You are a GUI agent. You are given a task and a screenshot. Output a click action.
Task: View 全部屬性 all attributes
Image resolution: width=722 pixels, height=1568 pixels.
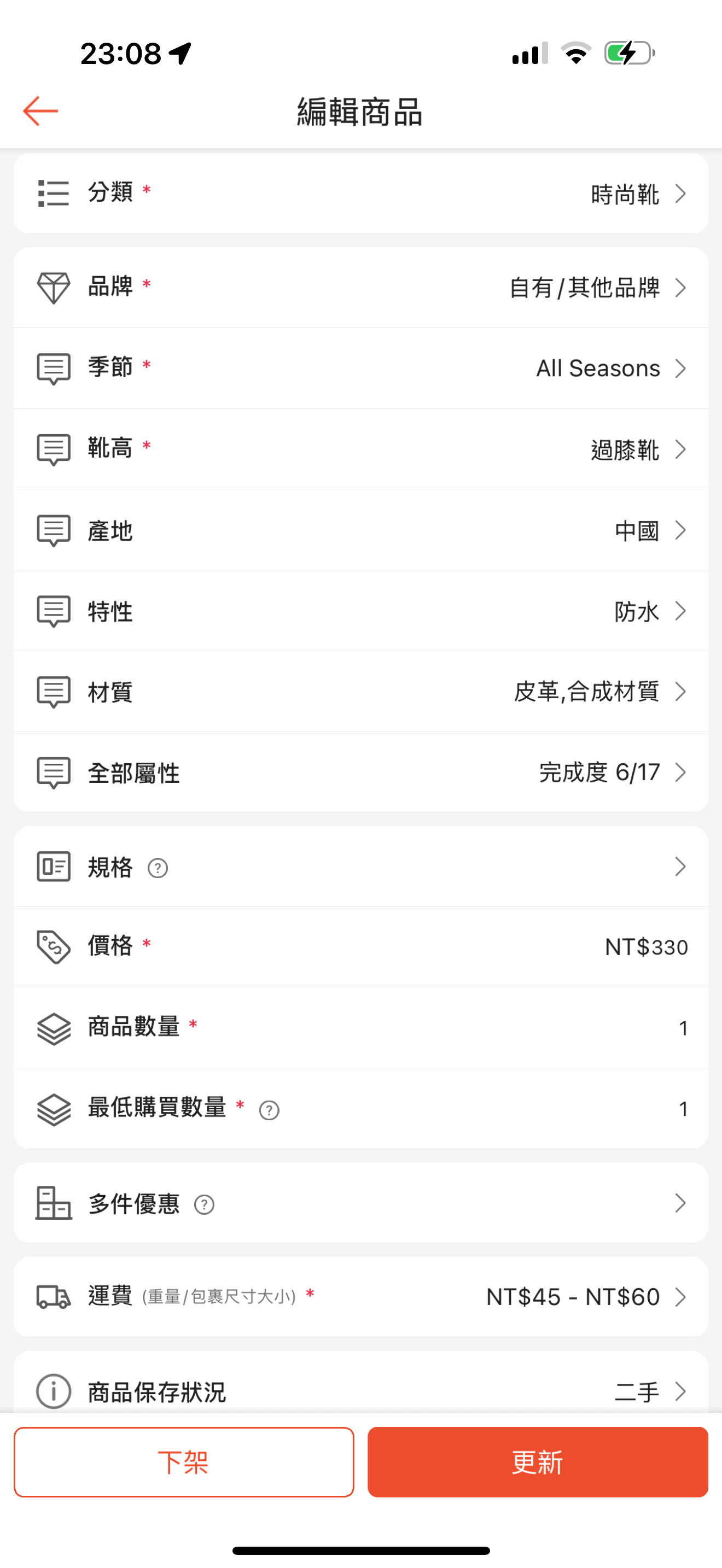click(x=361, y=773)
